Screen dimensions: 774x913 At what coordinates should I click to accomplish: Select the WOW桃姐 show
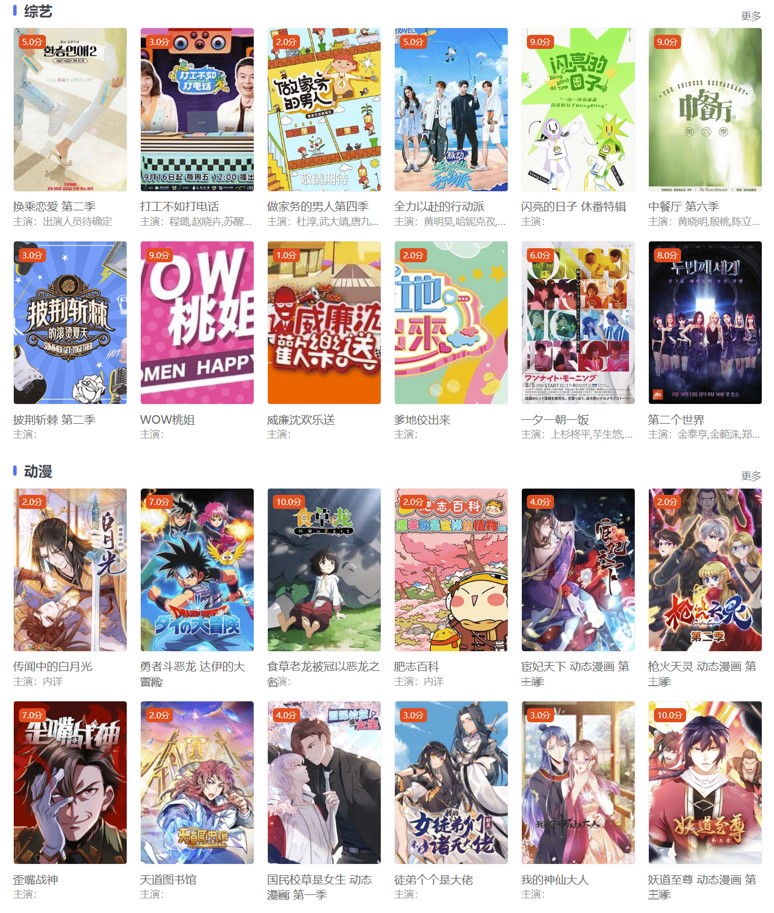pyautogui.click(x=197, y=323)
